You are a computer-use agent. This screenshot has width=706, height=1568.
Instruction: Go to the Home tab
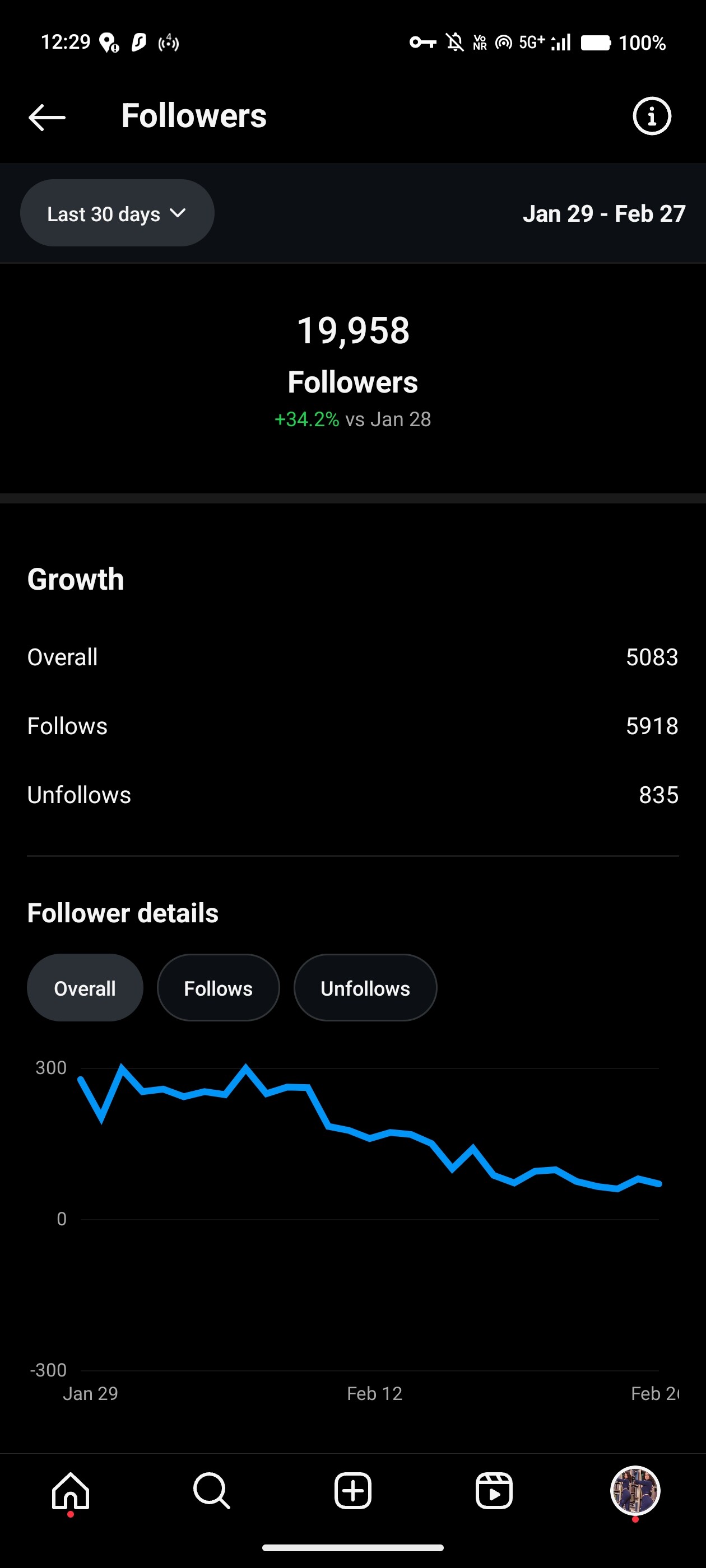point(71,1491)
